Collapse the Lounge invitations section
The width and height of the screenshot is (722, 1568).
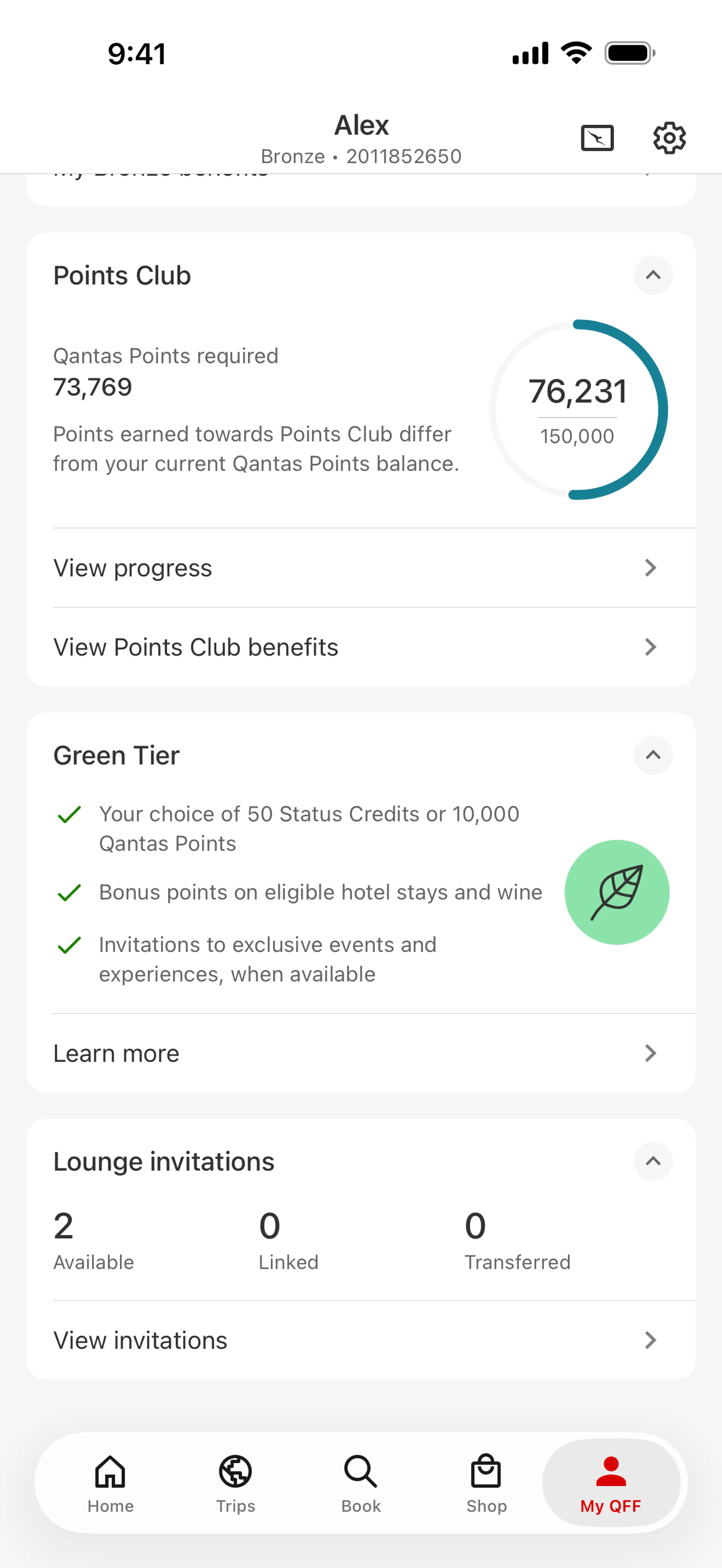(x=652, y=1161)
